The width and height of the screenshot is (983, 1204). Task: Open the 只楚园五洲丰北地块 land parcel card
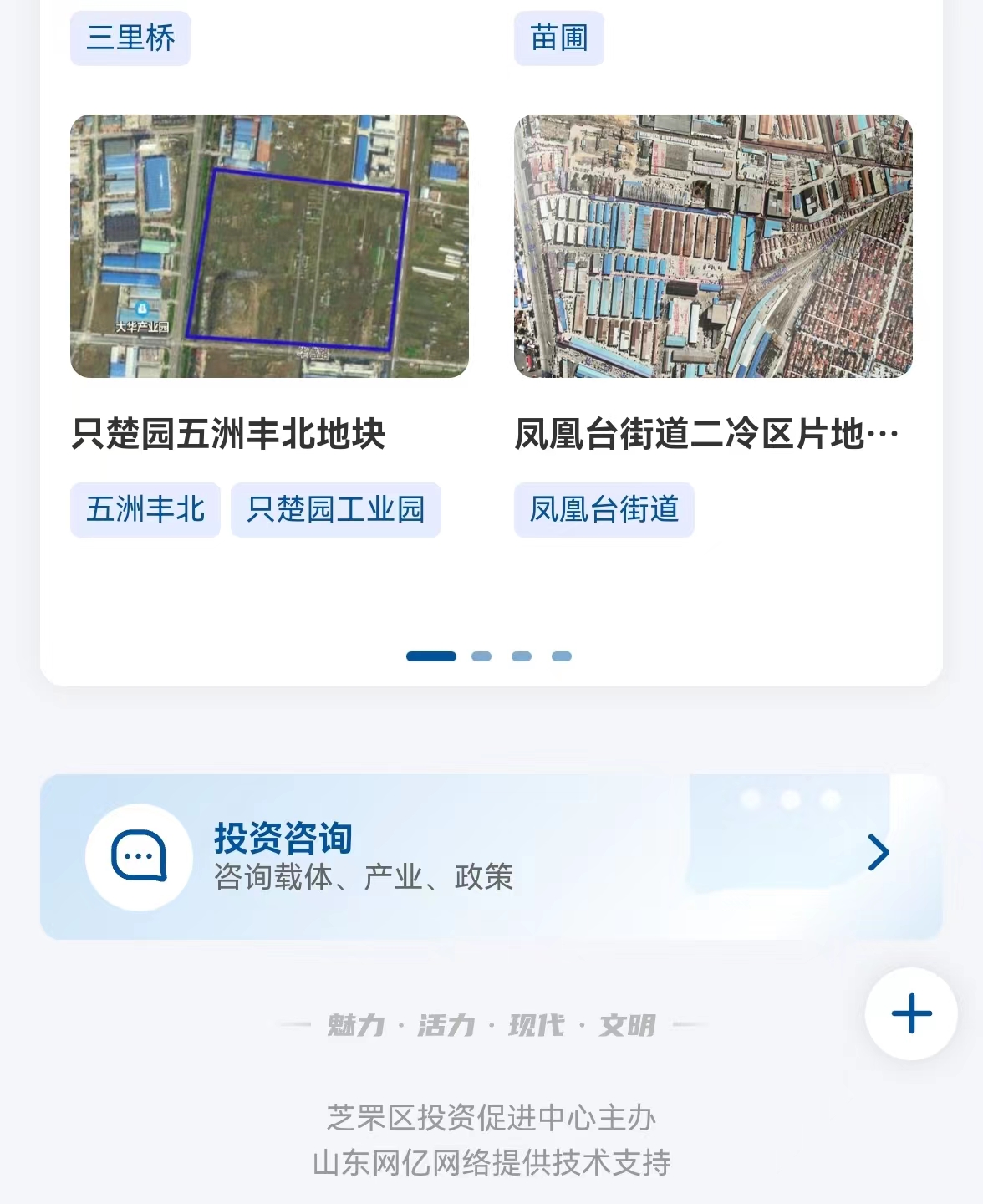point(269,246)
